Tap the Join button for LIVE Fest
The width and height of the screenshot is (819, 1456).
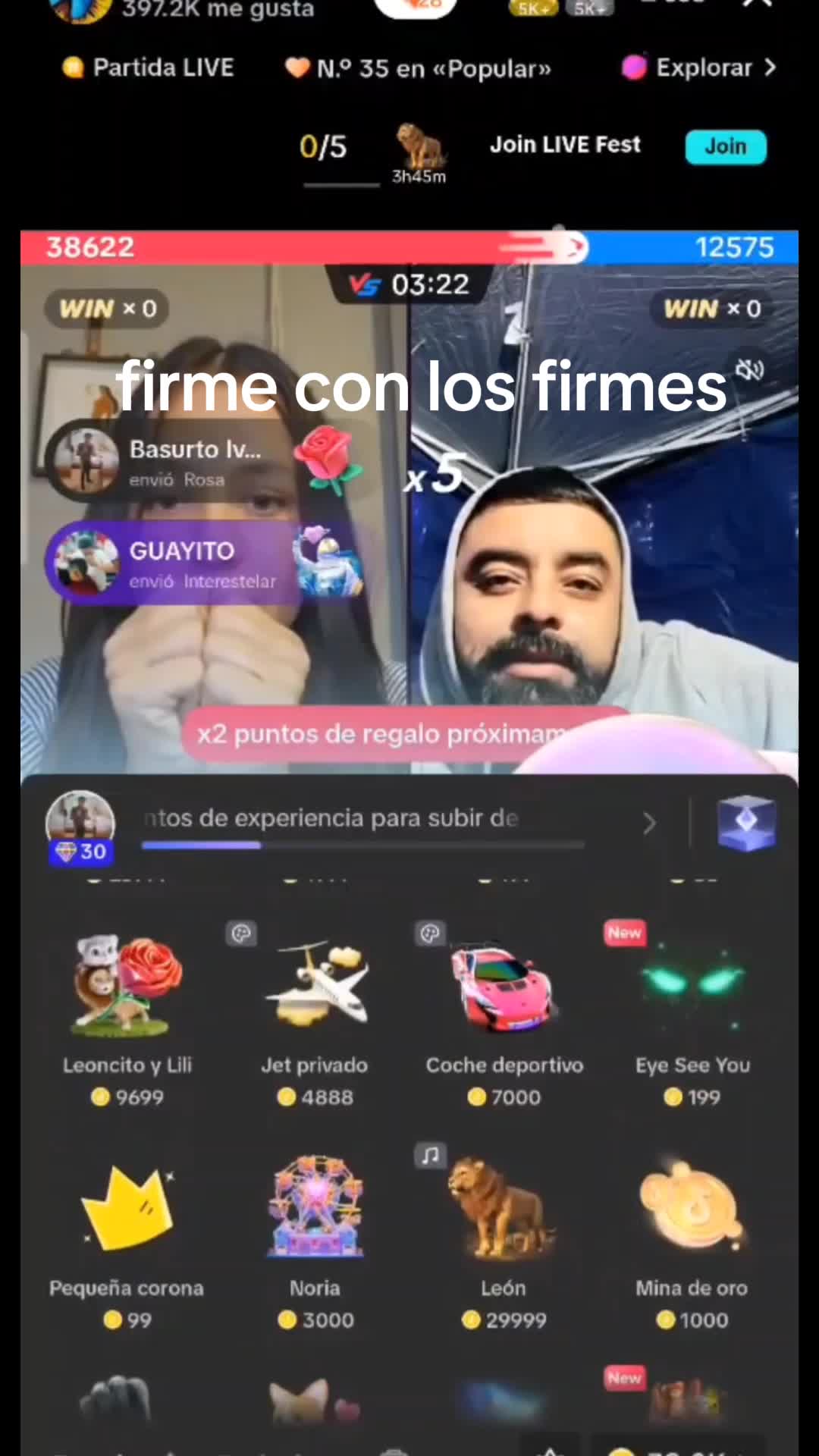tap(725, 146)
